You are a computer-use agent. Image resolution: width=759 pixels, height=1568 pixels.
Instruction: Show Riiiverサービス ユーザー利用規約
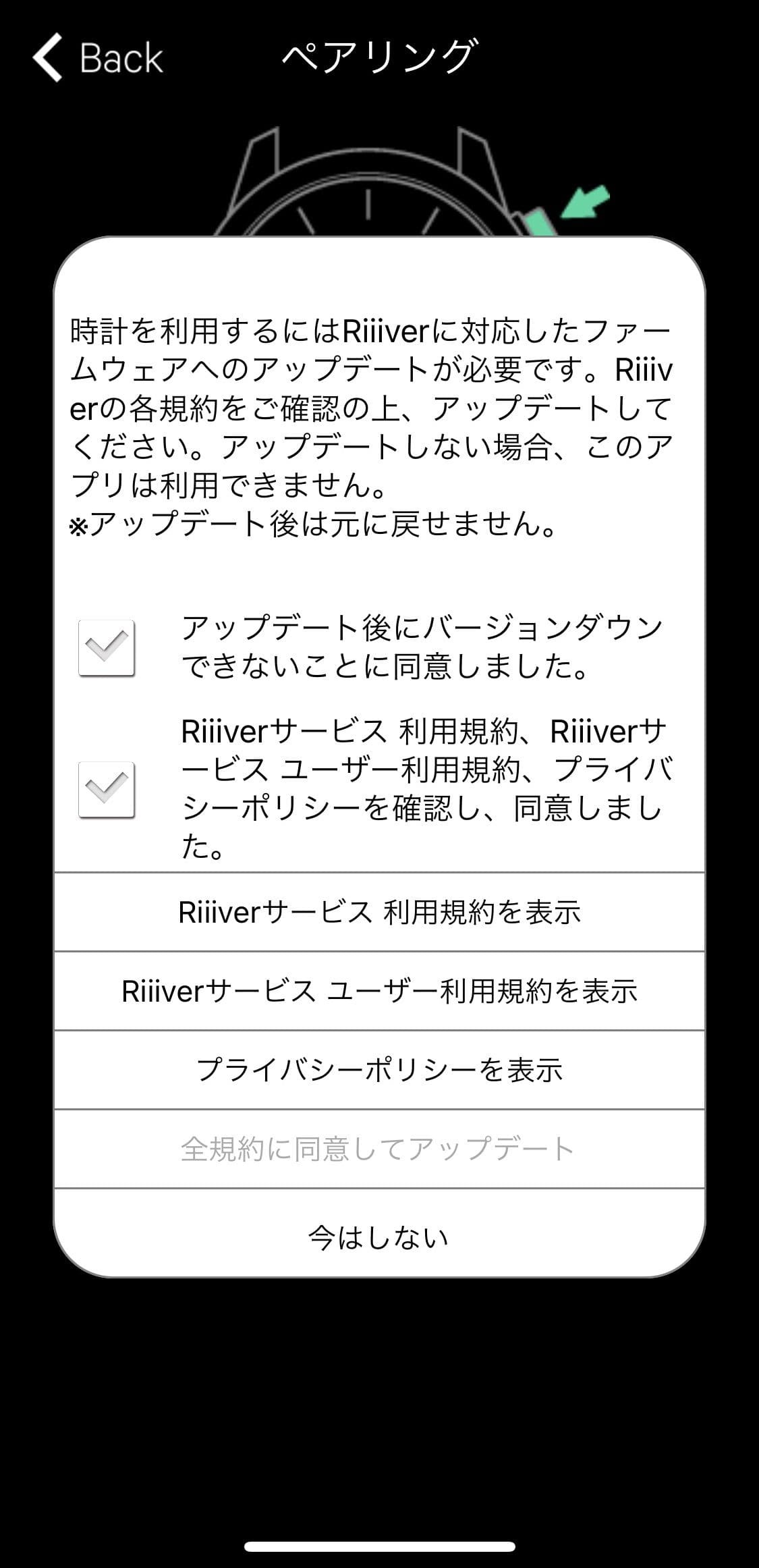coord(379,991)
